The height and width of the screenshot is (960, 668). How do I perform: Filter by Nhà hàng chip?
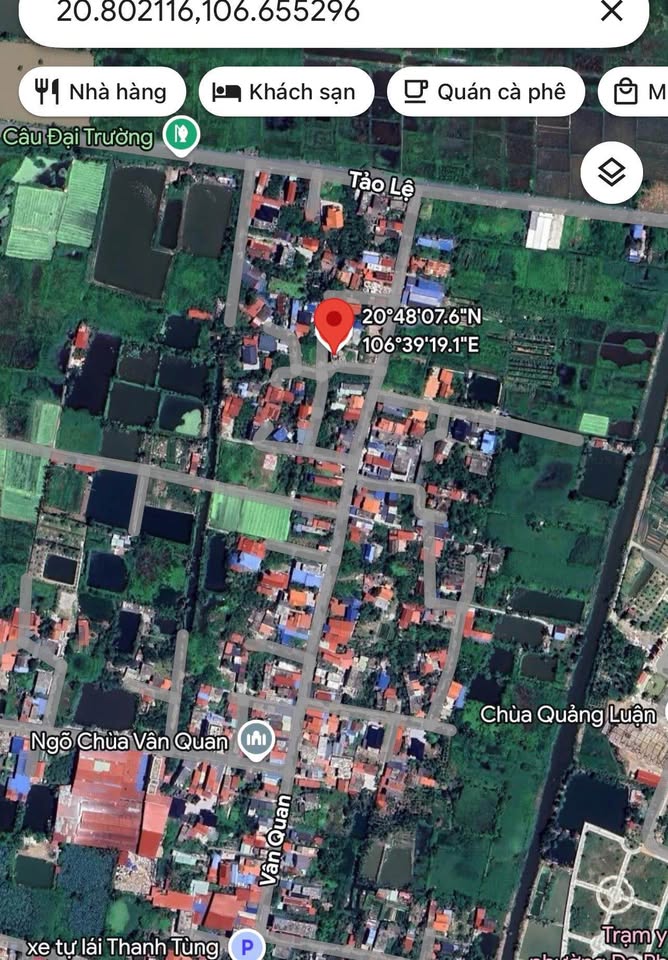coord(101,92)
